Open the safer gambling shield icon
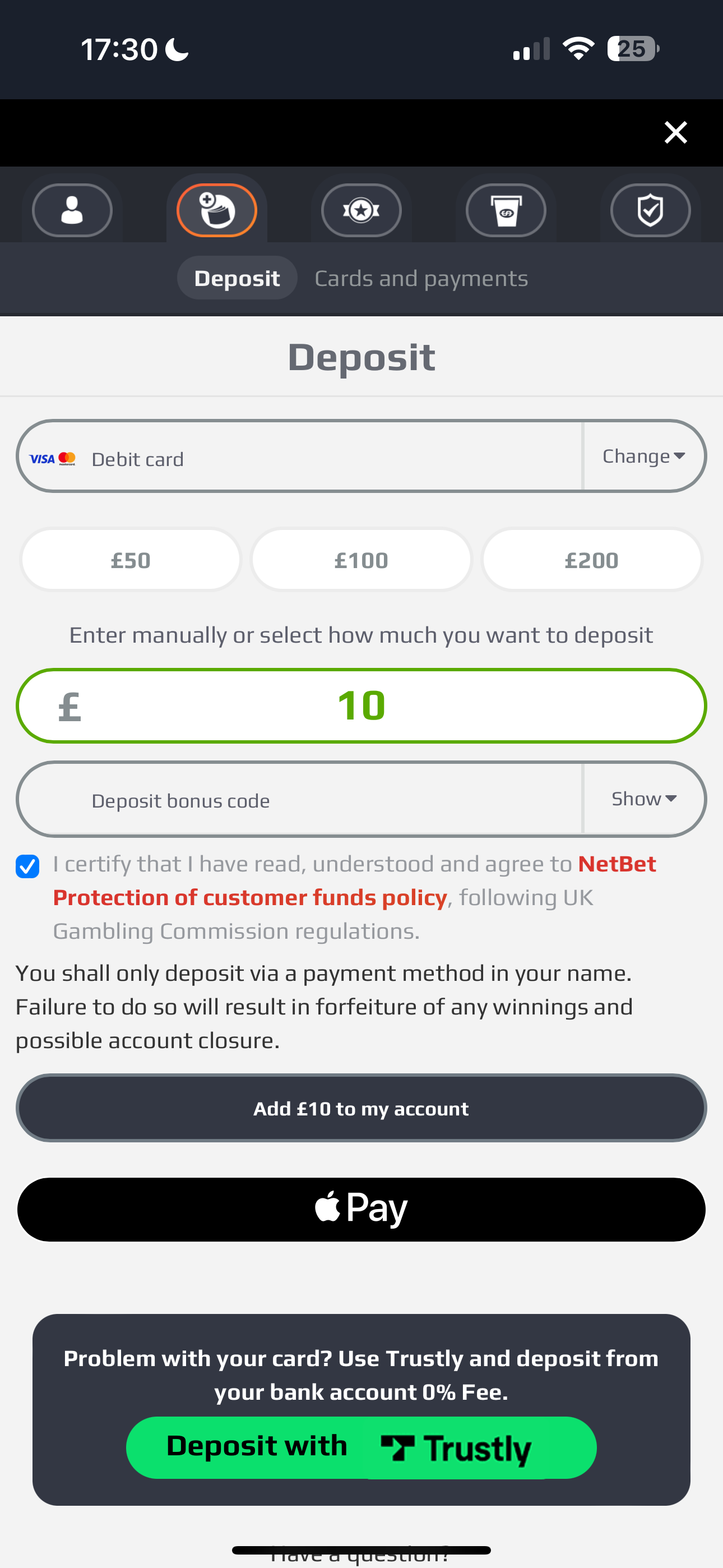 click(x=650, y=210)
